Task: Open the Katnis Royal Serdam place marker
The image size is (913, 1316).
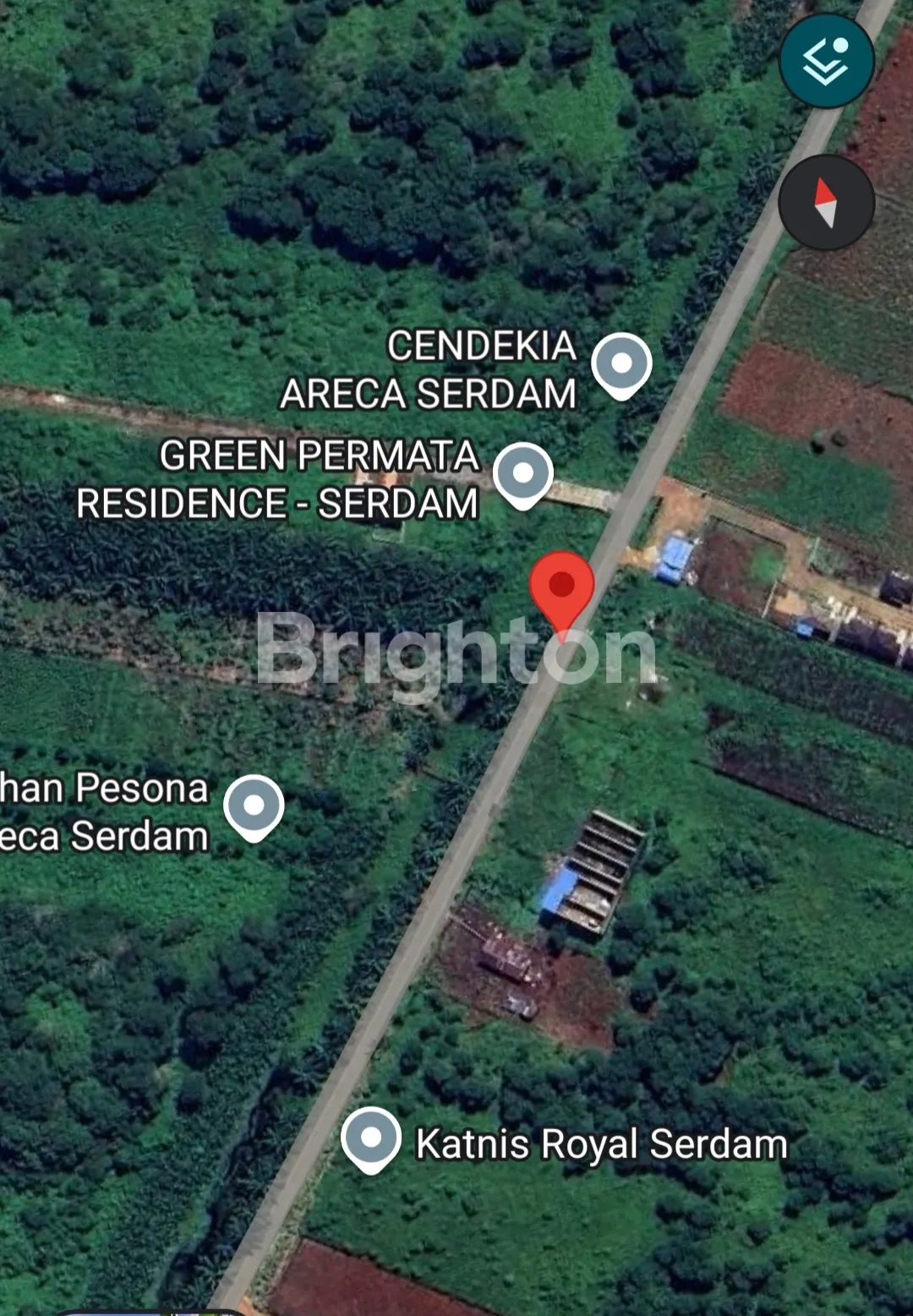Action: pyautogui.click(x=371, y=1139)
